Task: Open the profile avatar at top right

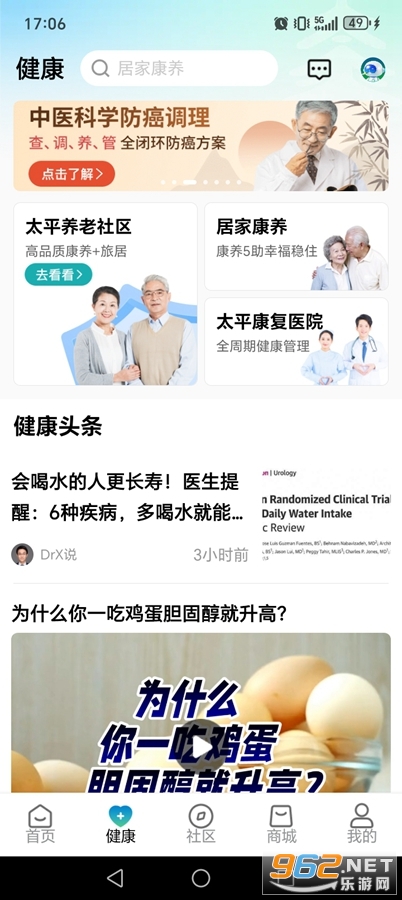Action: pyautogui.click(x=373, y=69)
